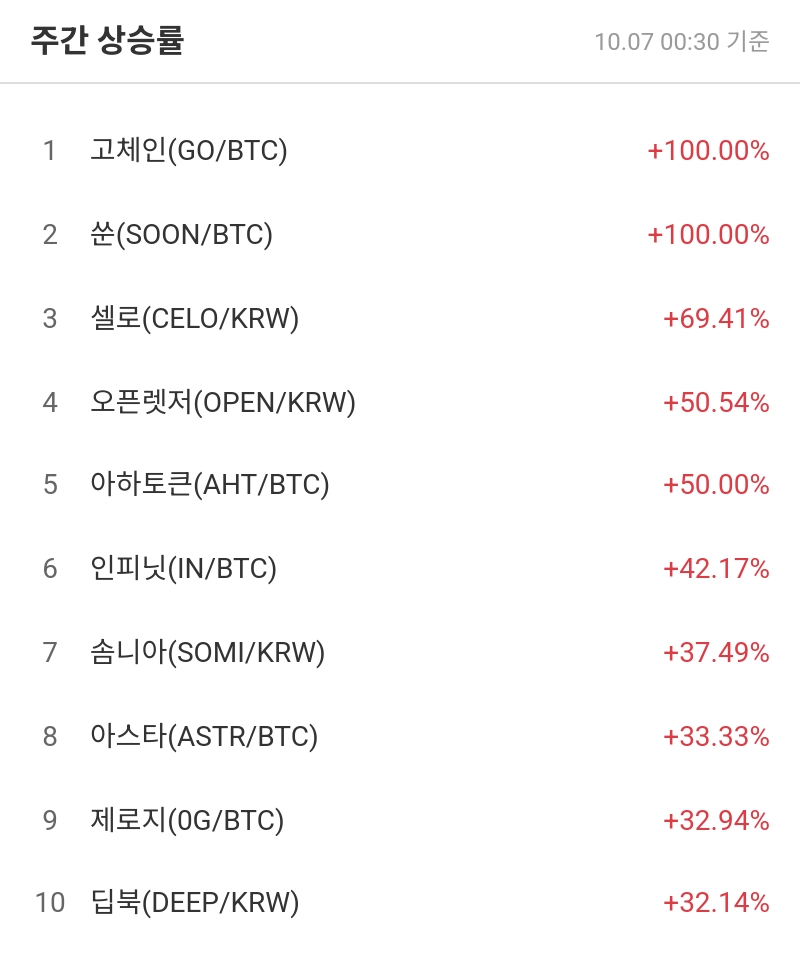Tap the 제로지(0G/BTC) row
The width and height of the screenshot is (800, 970).
[x=187, y=821]
